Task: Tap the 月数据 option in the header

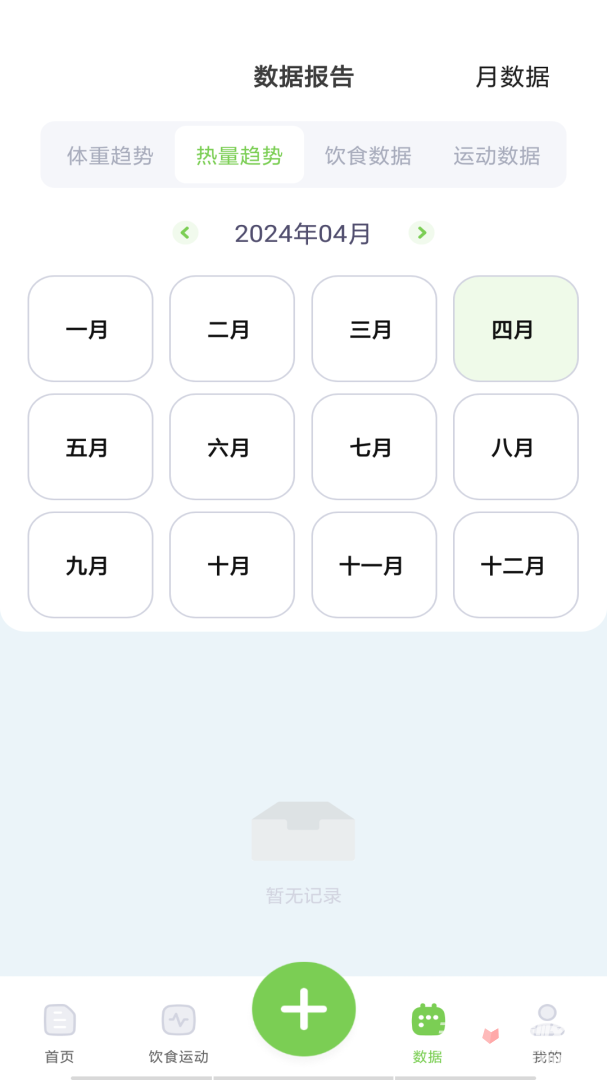Action: 512,76
